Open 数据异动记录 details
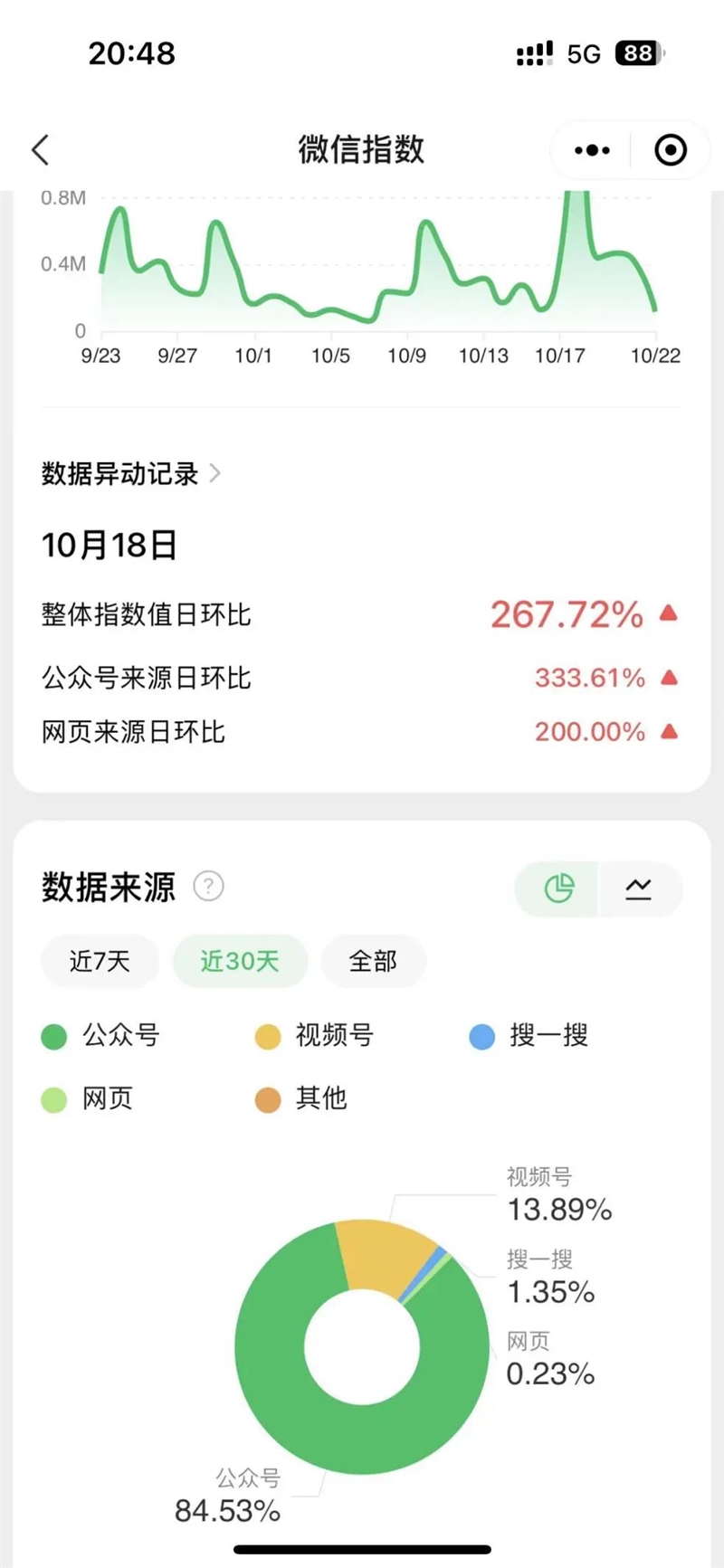 click(x=131, y=473)
